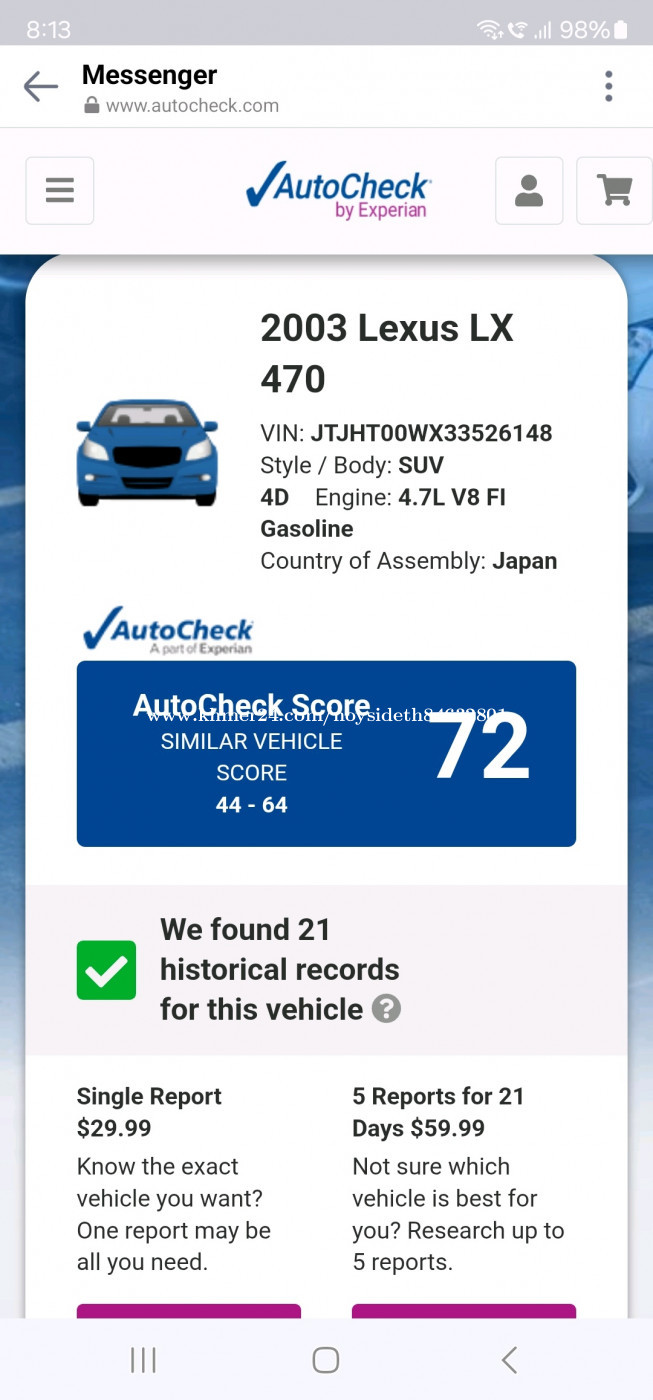Viewport: 653px width, 1400px height.
Task: Go back from the Messenger in-app browser
Action: pos(41,87)
